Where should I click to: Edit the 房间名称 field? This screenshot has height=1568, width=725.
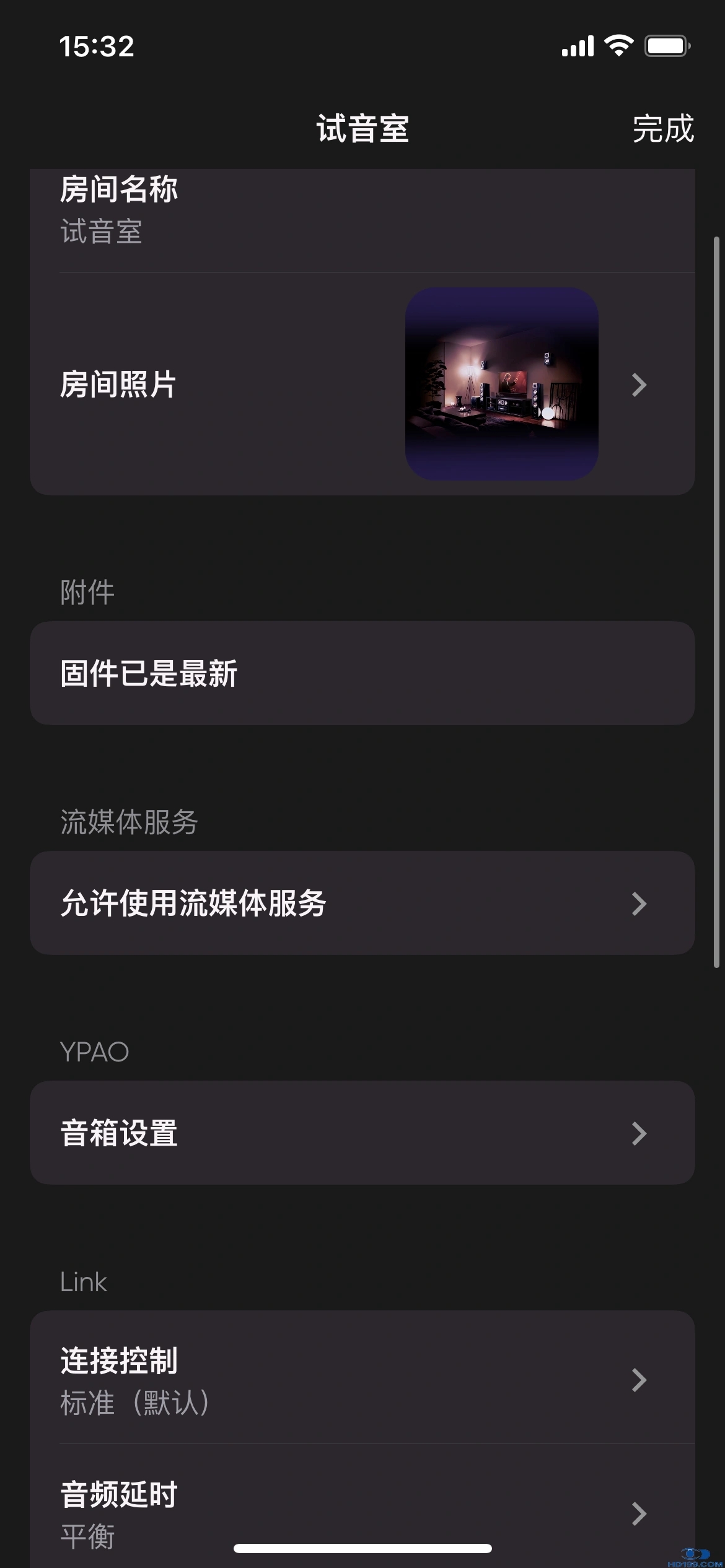click(362, 212)
